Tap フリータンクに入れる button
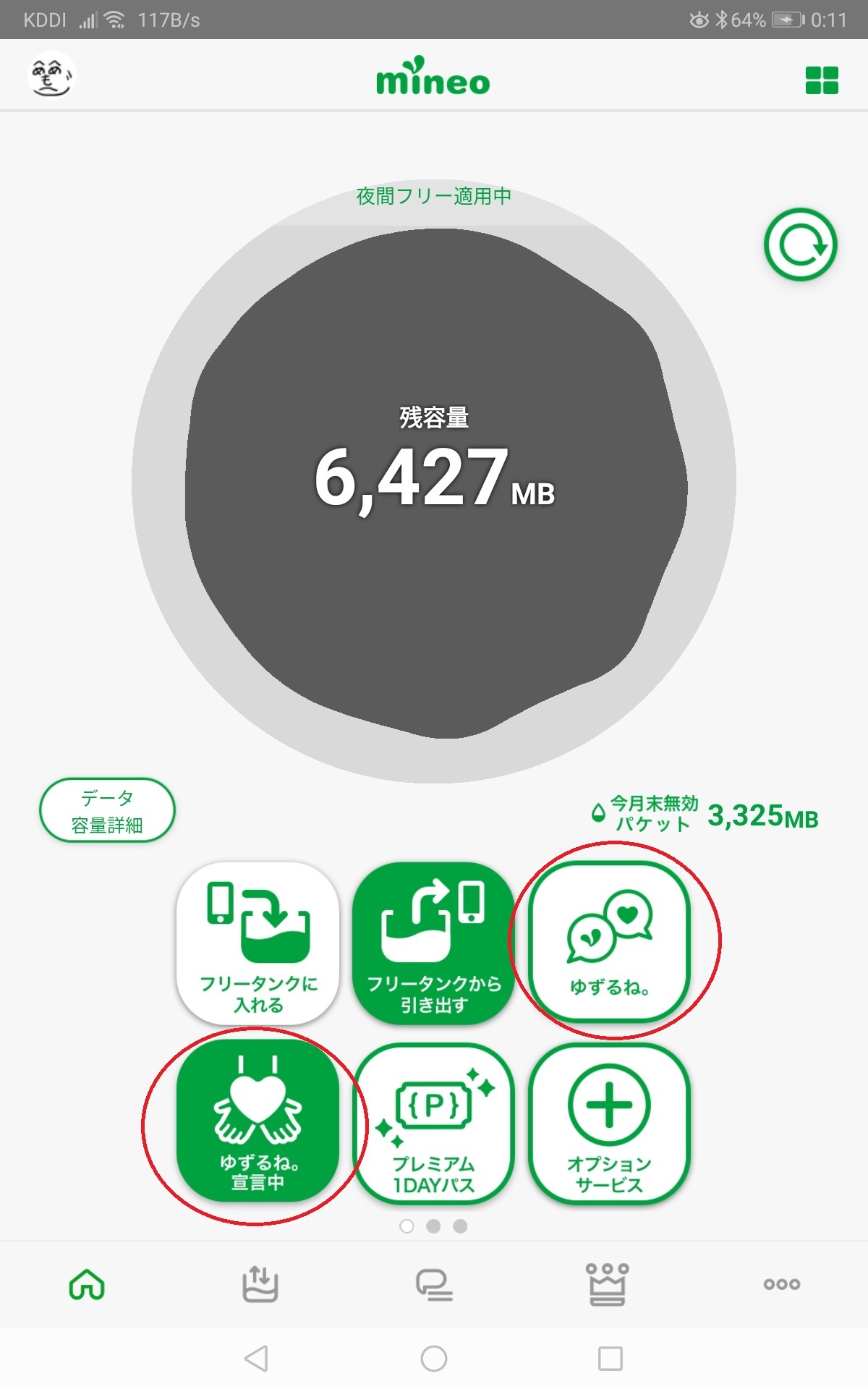 258,943
